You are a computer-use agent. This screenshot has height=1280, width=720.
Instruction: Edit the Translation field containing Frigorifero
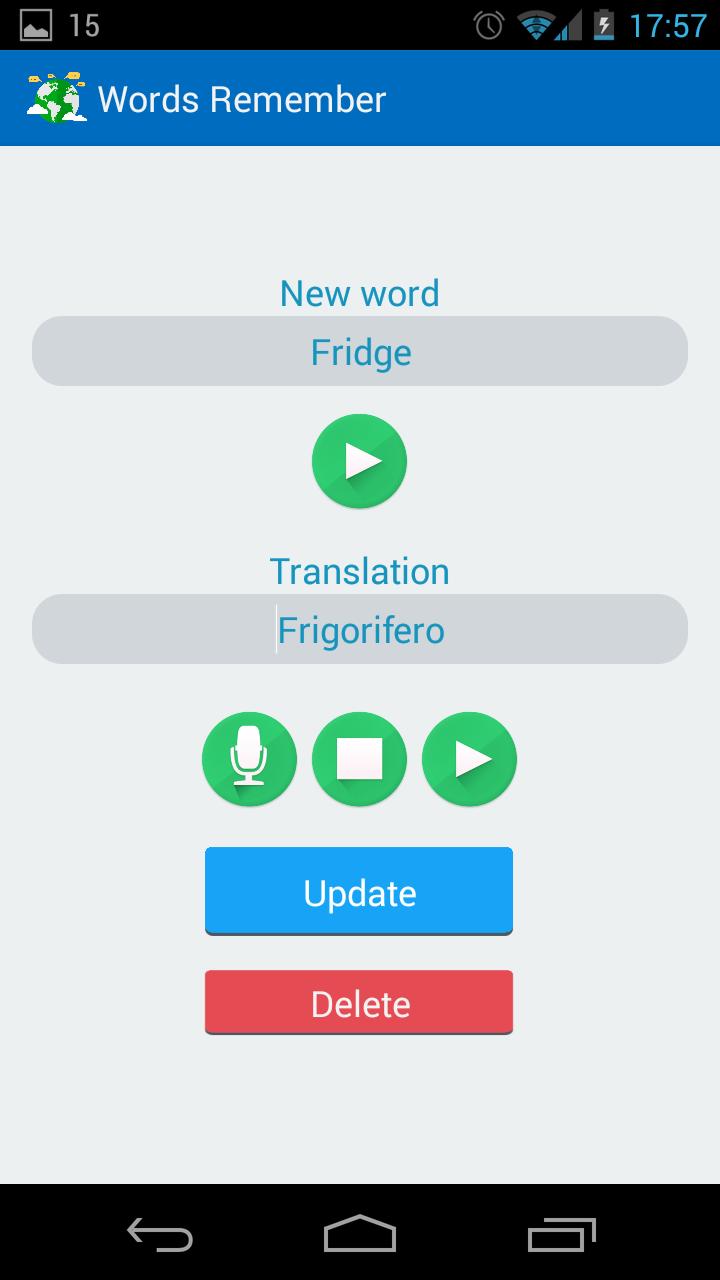tap(360, 630)
